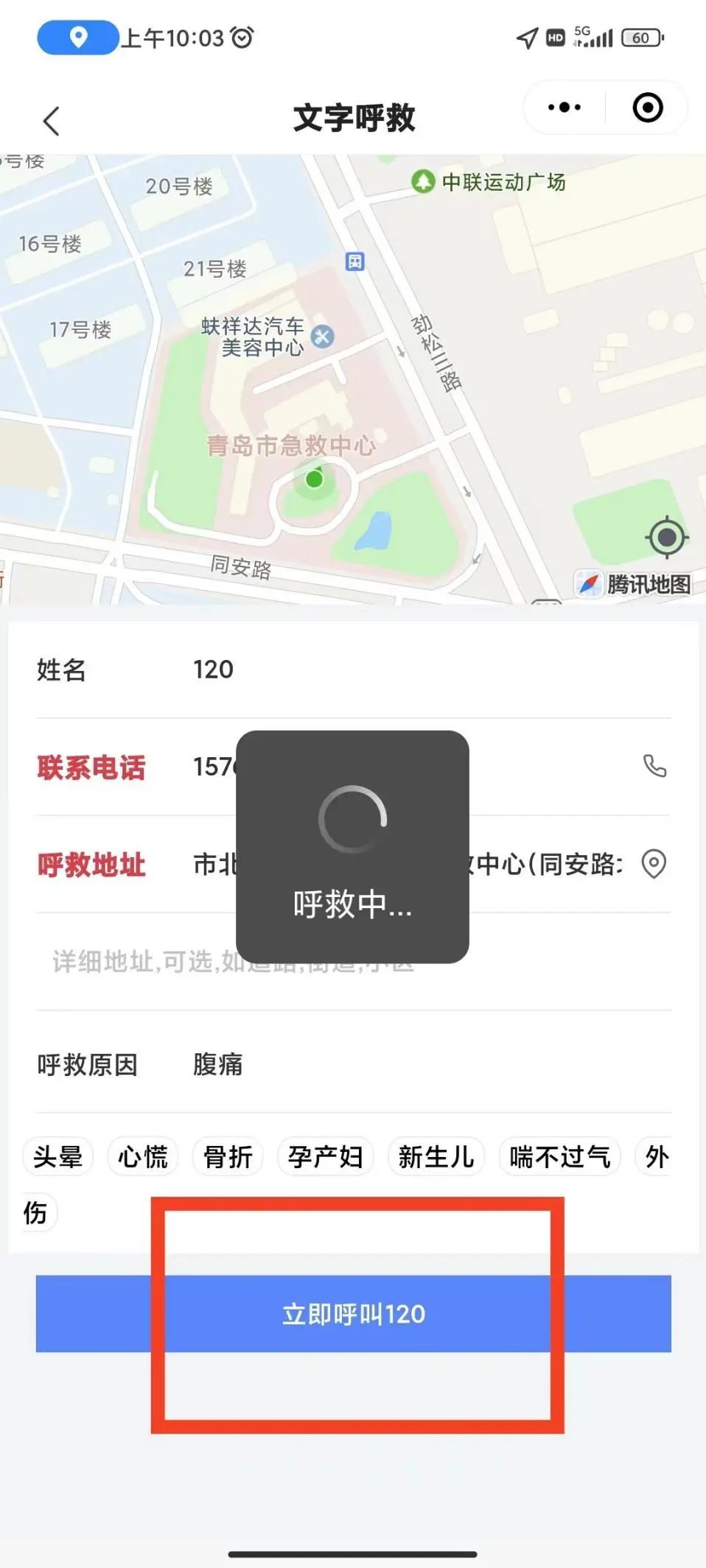The height and width of the screenshot is (1568, 706).
Task: Select the 喘不过气 symptom chip
Action: click(560, 1157)
